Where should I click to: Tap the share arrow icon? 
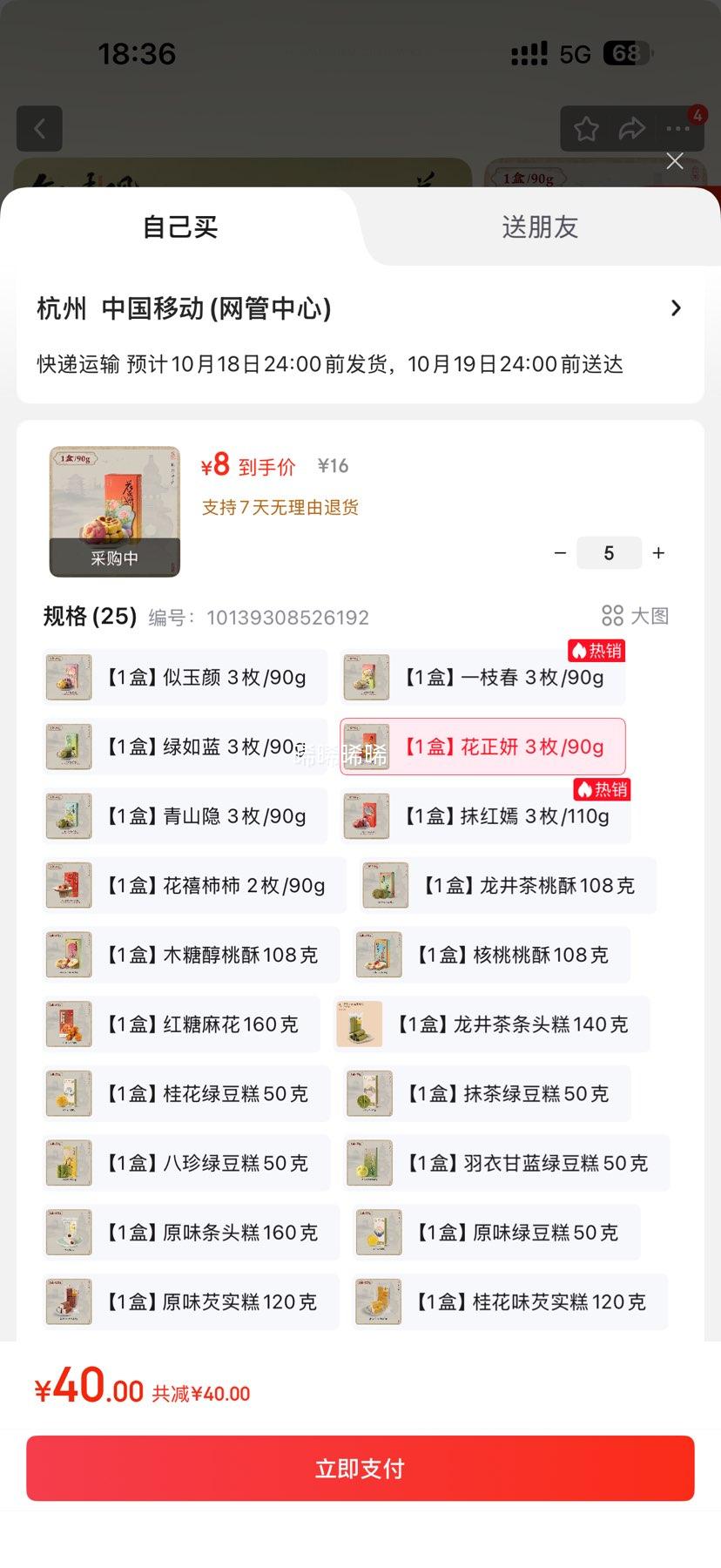pos(632,128)
